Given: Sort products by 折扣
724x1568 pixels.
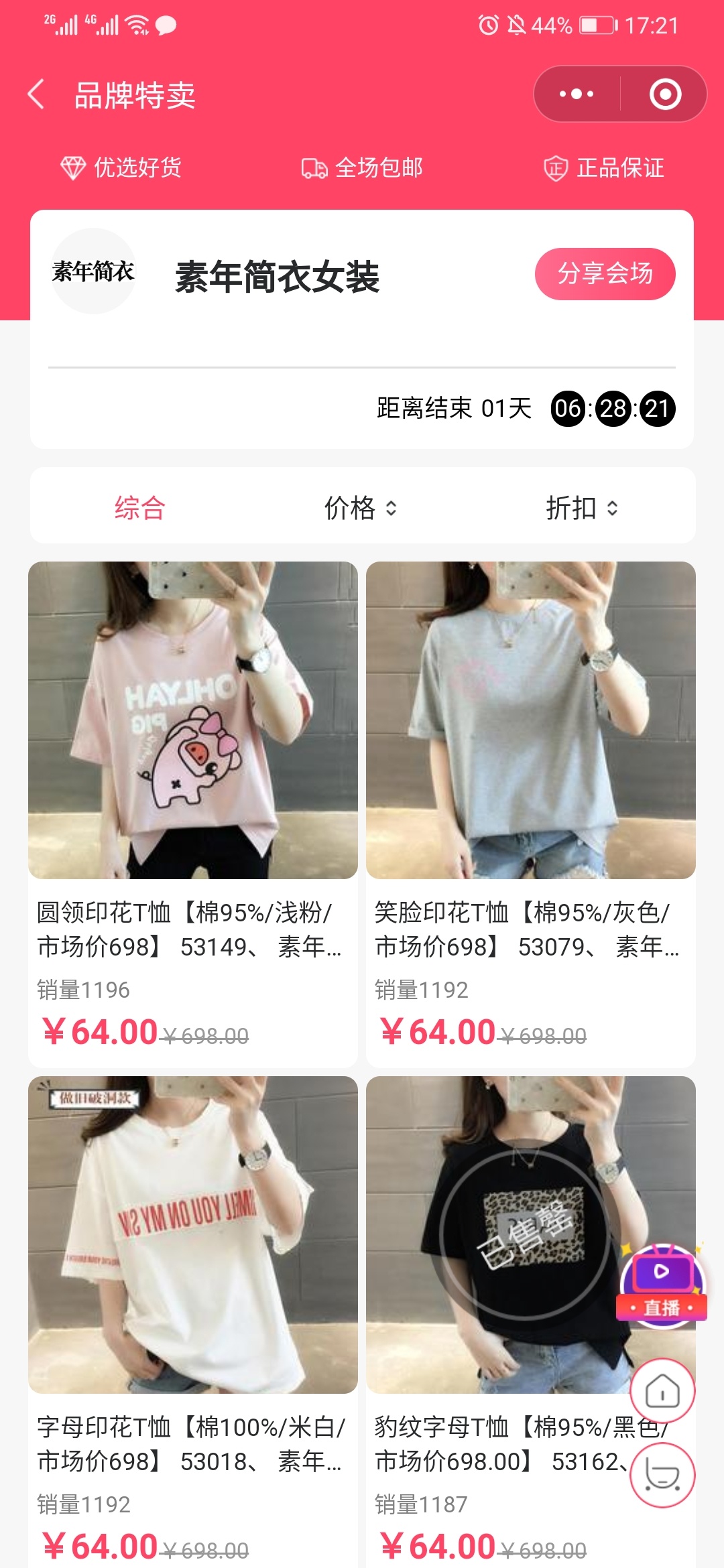Looking at the screenshot, I should [581, 508].
